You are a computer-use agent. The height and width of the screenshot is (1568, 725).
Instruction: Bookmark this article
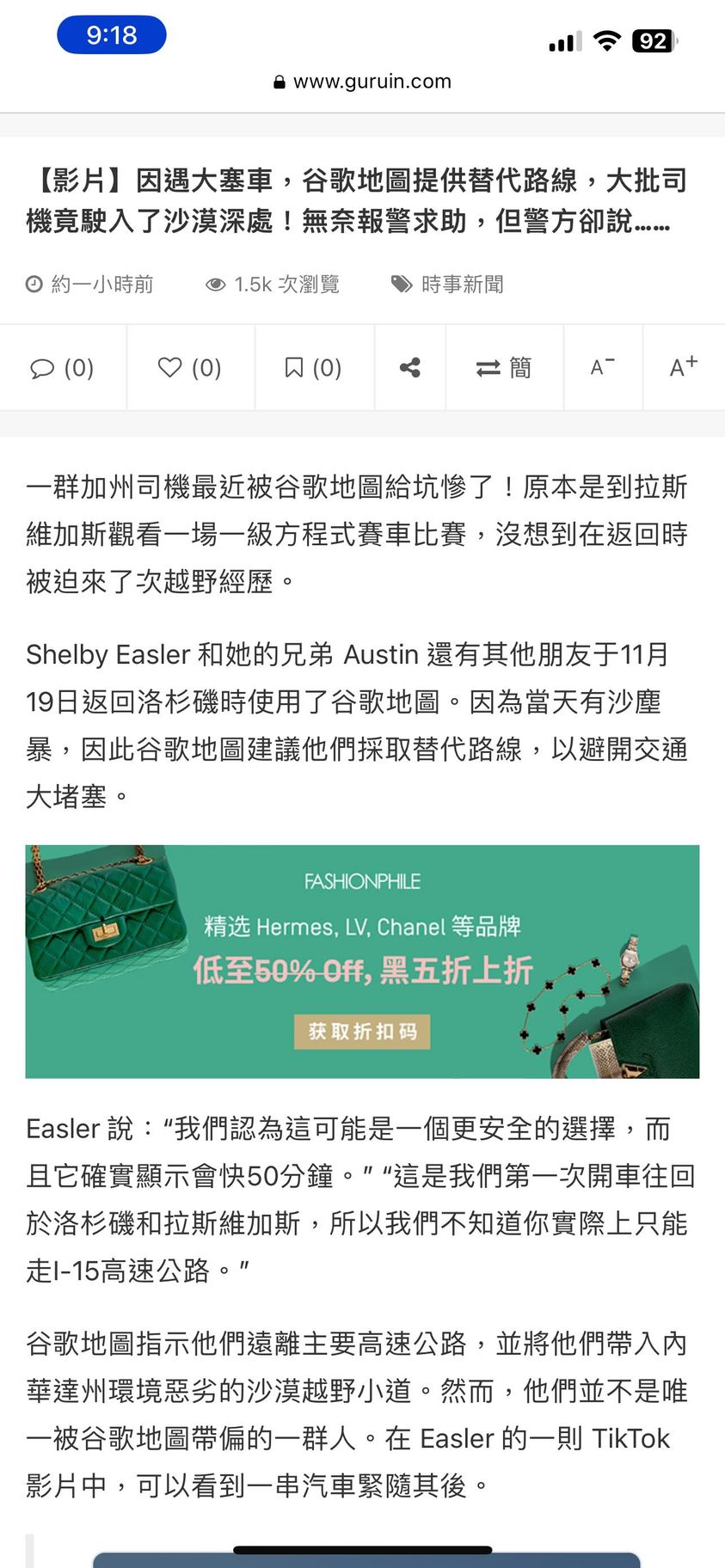coord(313,368)
